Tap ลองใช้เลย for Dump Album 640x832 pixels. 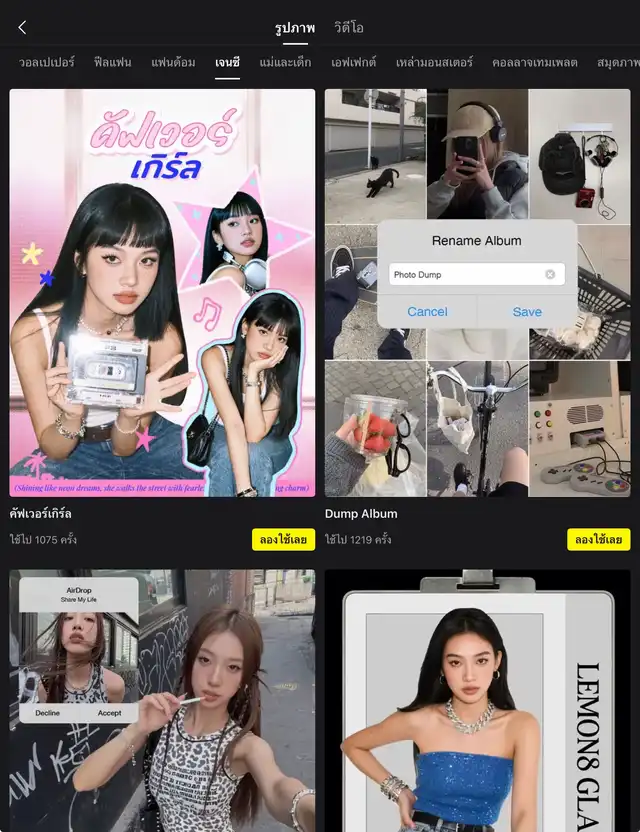point(598,540)
